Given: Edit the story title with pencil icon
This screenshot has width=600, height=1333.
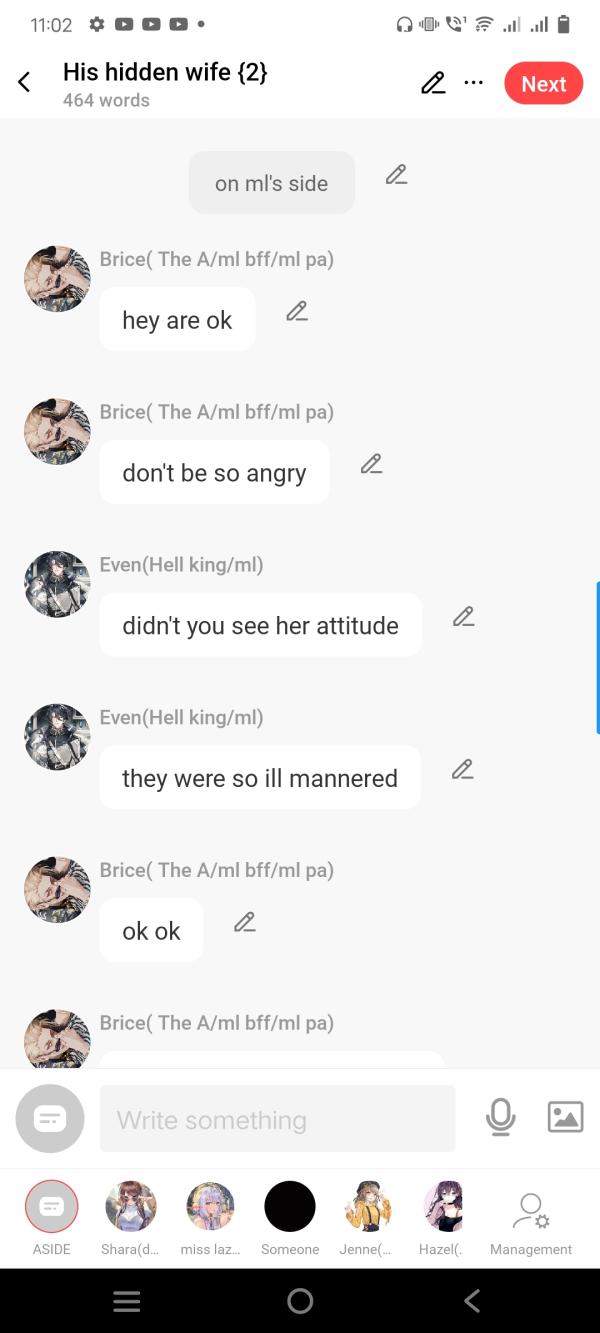Looking at the screenshot, I should coord(432,84).
